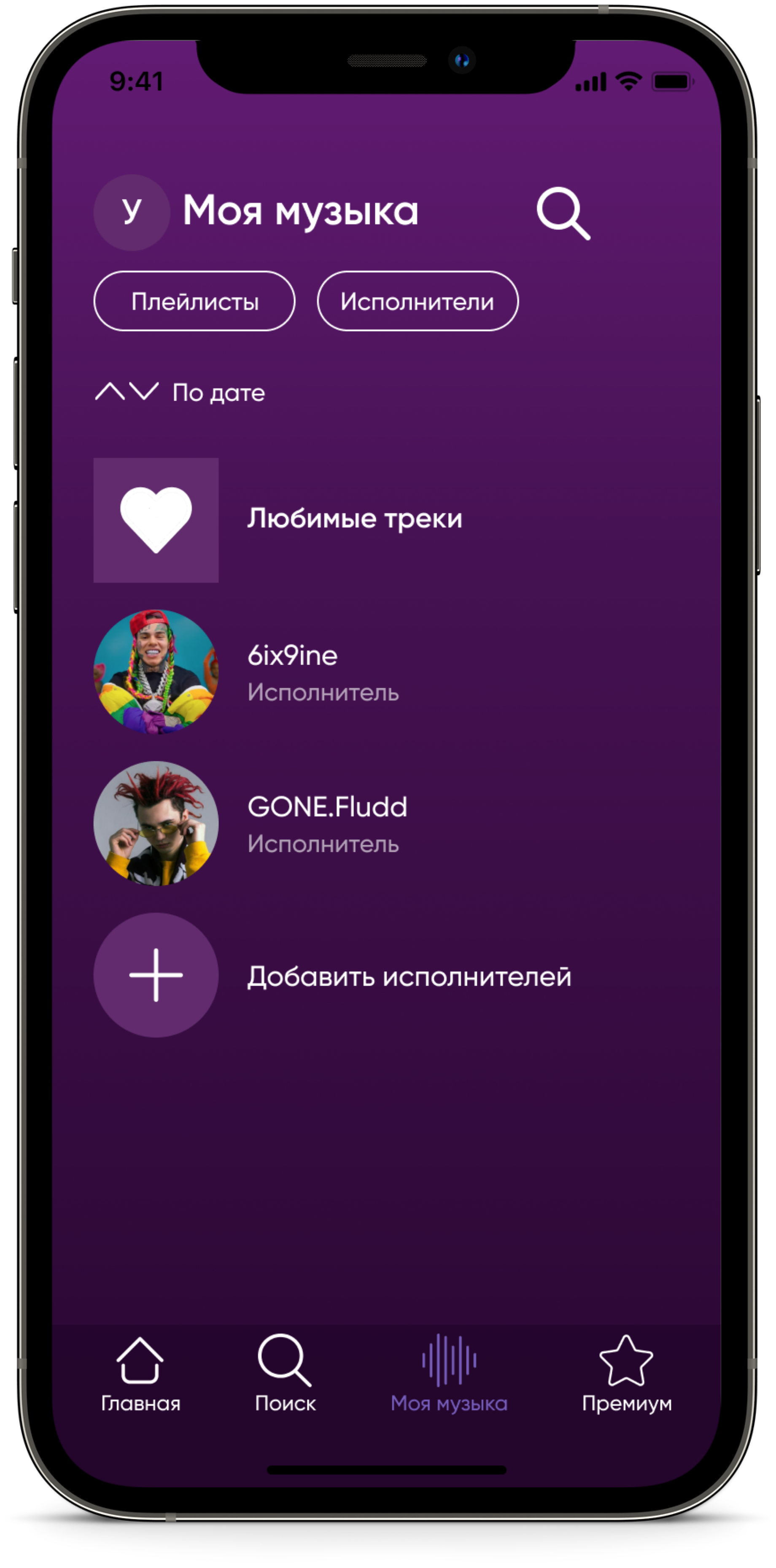Select the Исполнители filter chip
776x1568 pixels.
[418, 301]
